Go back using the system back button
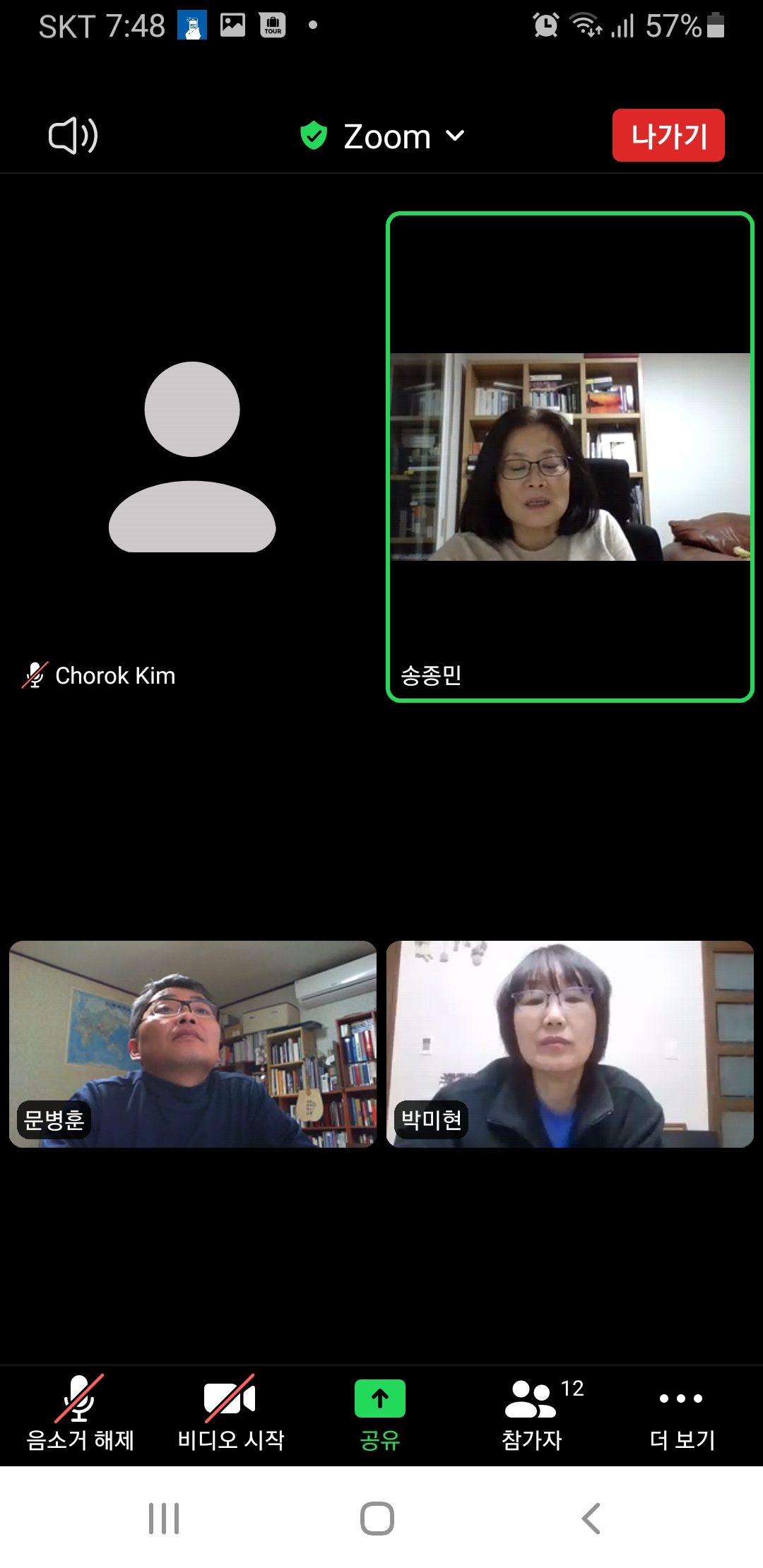The width and height of the screenshot is (763, 1568). [x=591, y=1519]
